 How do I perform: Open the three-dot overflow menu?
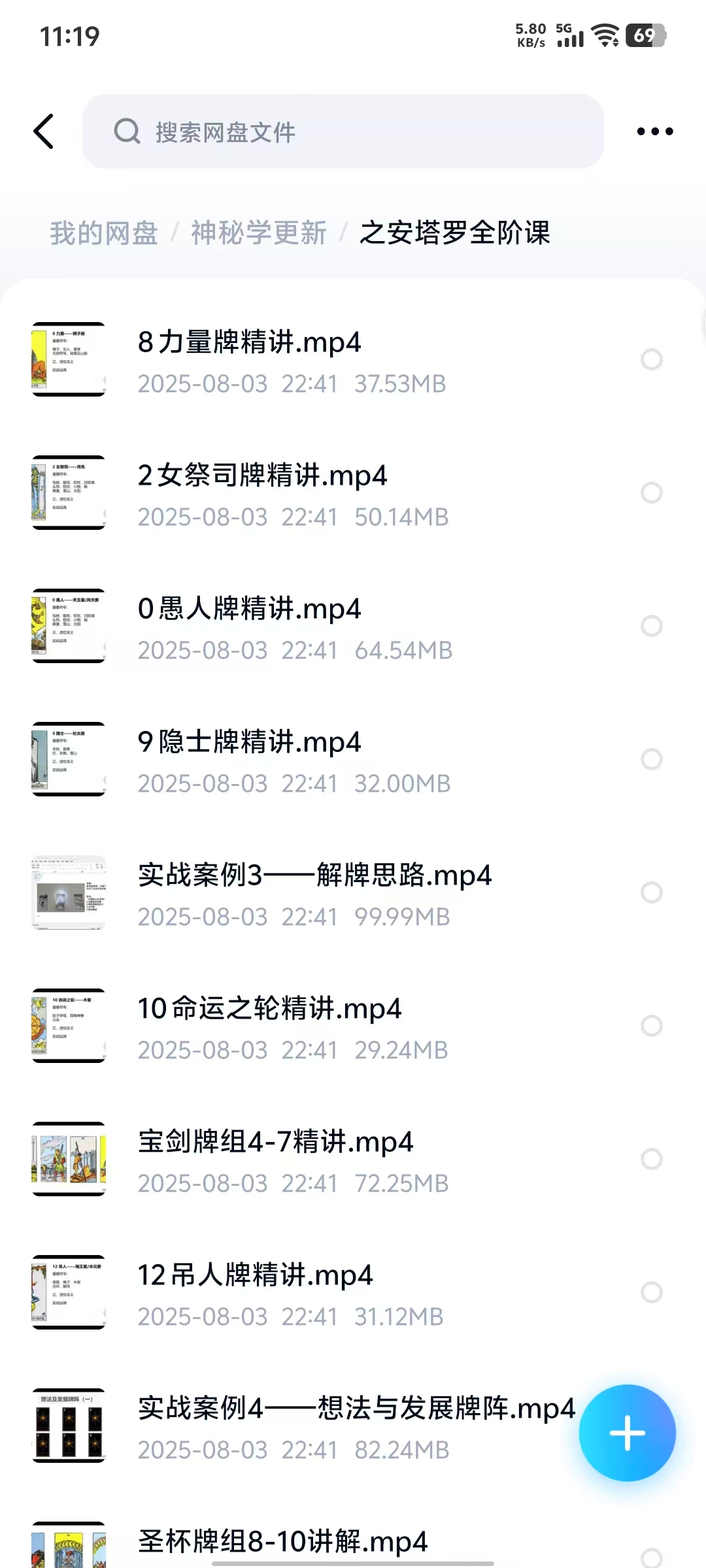click(654, 131)
